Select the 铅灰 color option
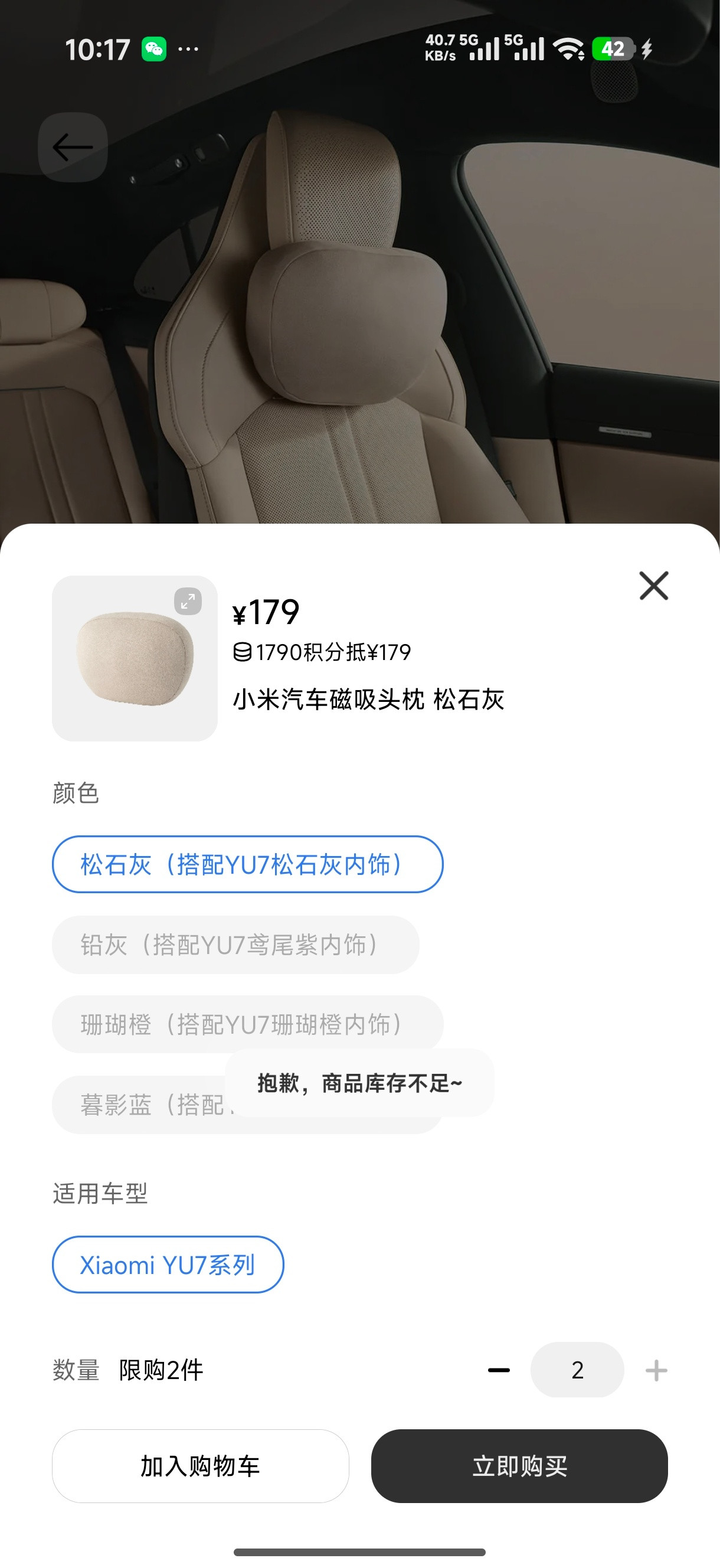720x1568 pixels. coord(236,945)
